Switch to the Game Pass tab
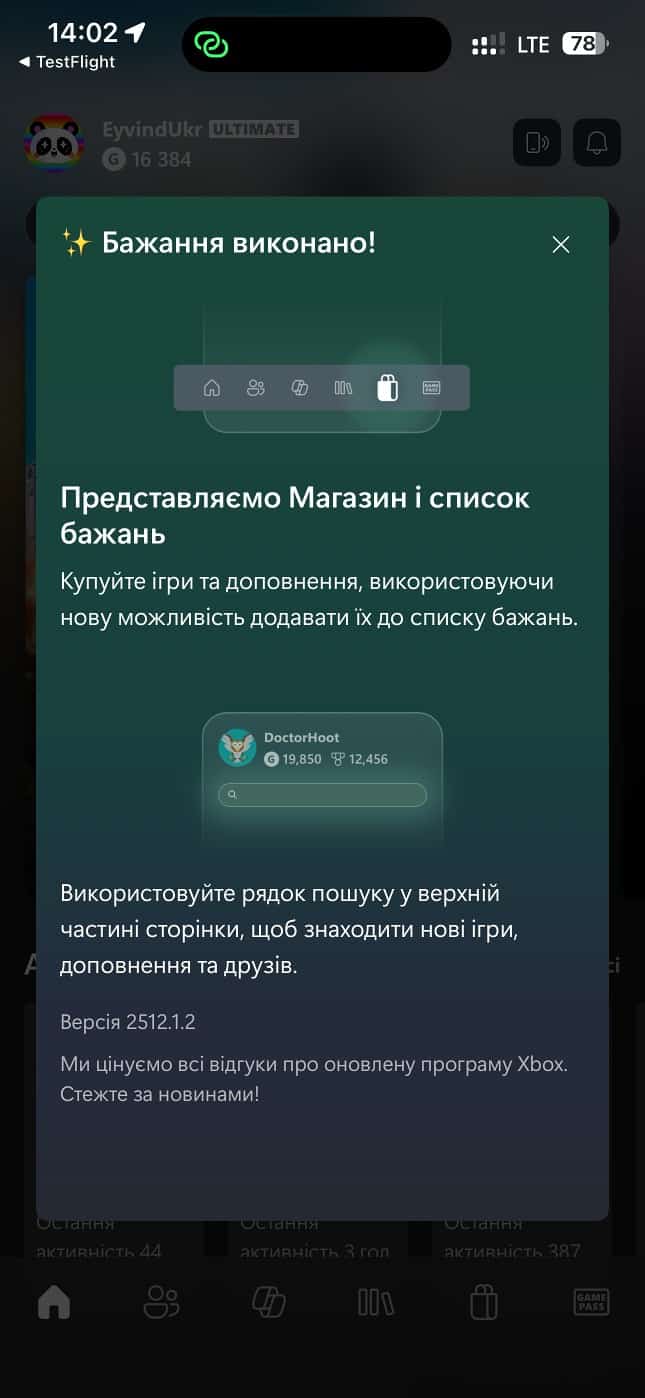645x1398 pixels. tap(591, 1302)
